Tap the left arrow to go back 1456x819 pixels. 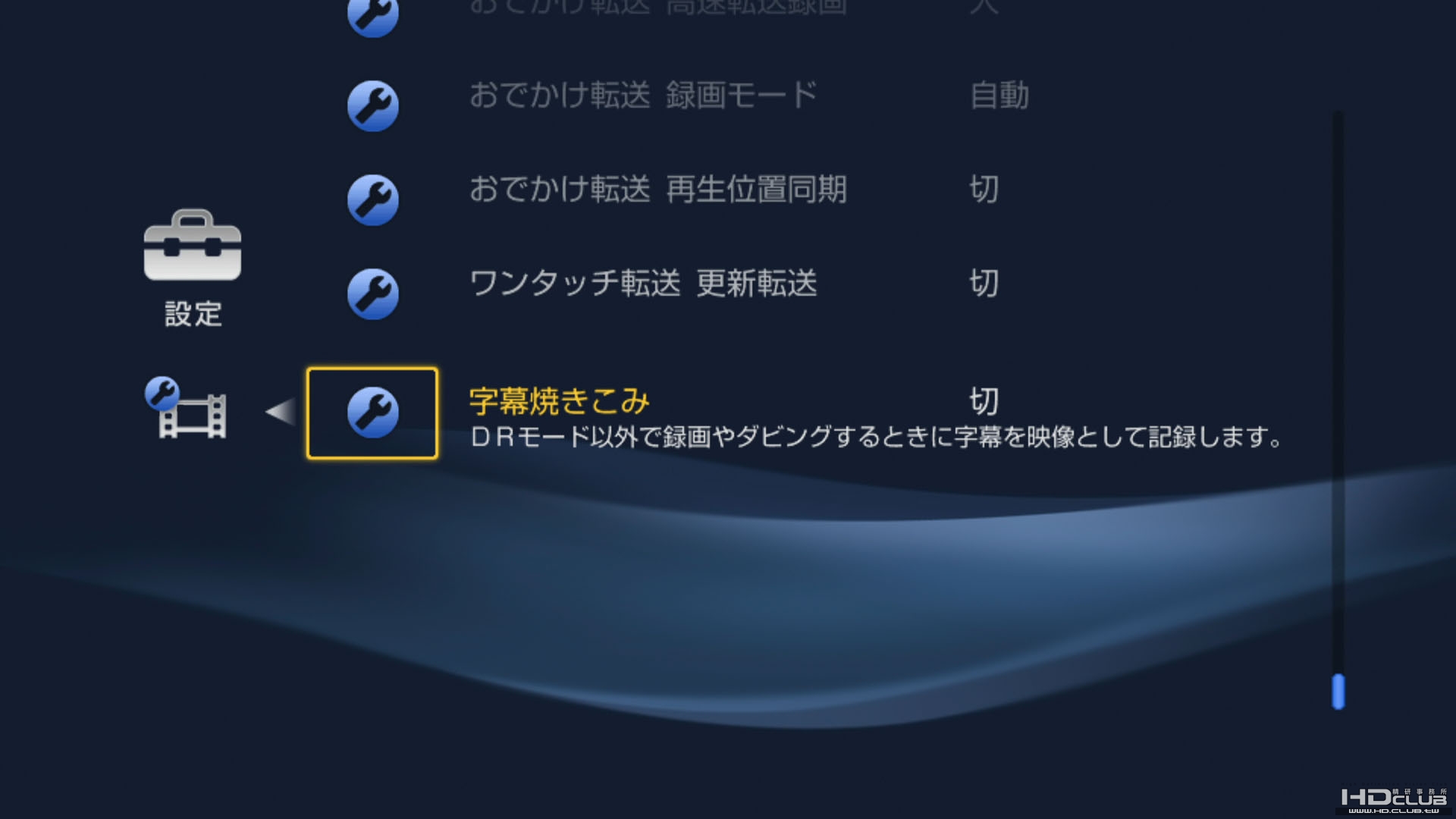(281, 412)
